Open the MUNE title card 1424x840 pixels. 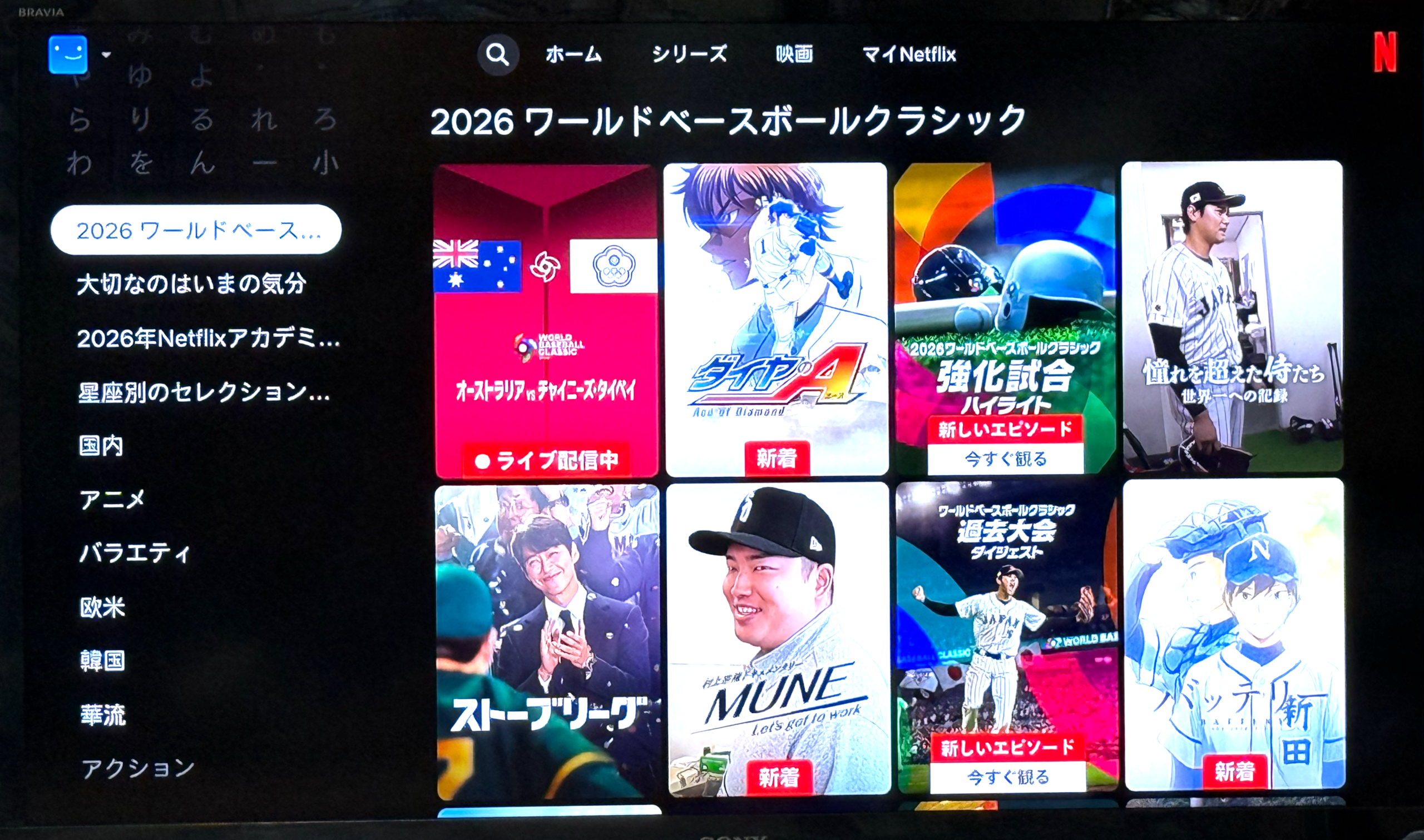pos(779,640)
